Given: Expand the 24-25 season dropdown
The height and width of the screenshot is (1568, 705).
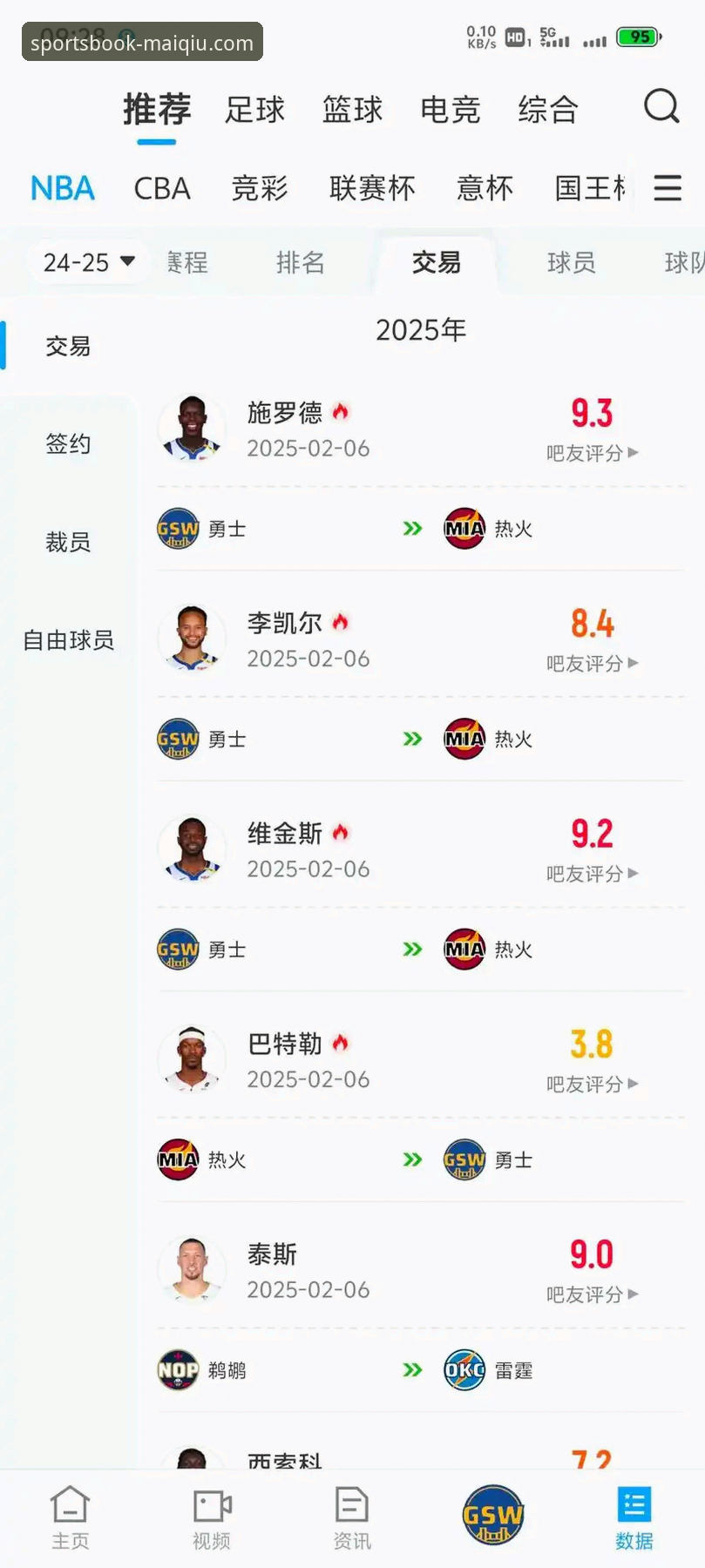Looking at the screenshot, I should tap(85, 261).
